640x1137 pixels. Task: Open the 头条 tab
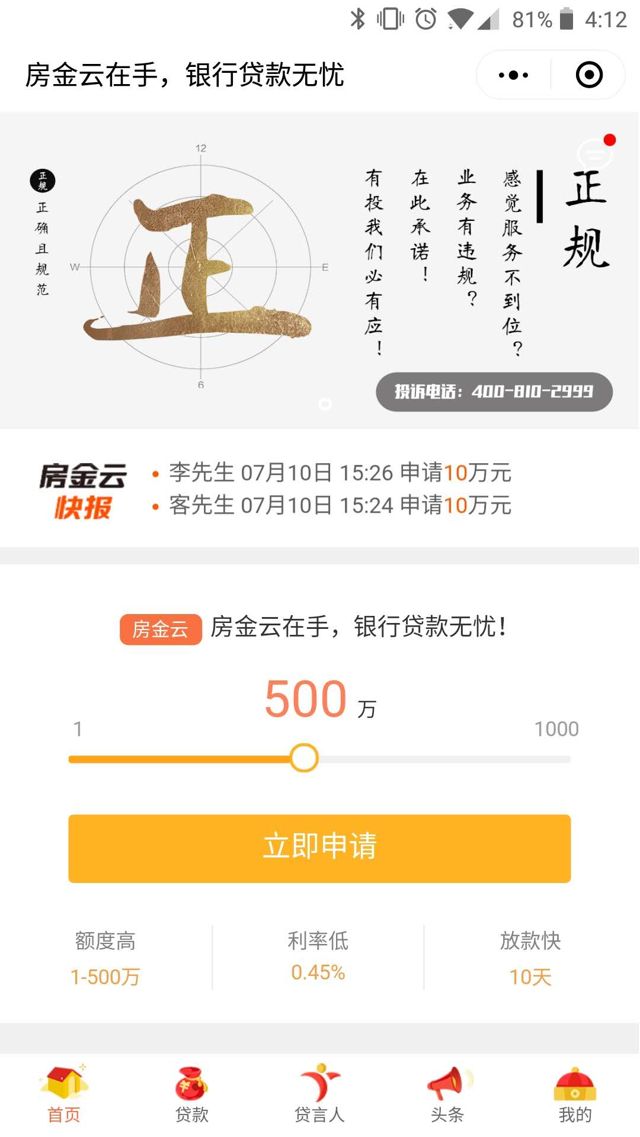[447, 1094]
